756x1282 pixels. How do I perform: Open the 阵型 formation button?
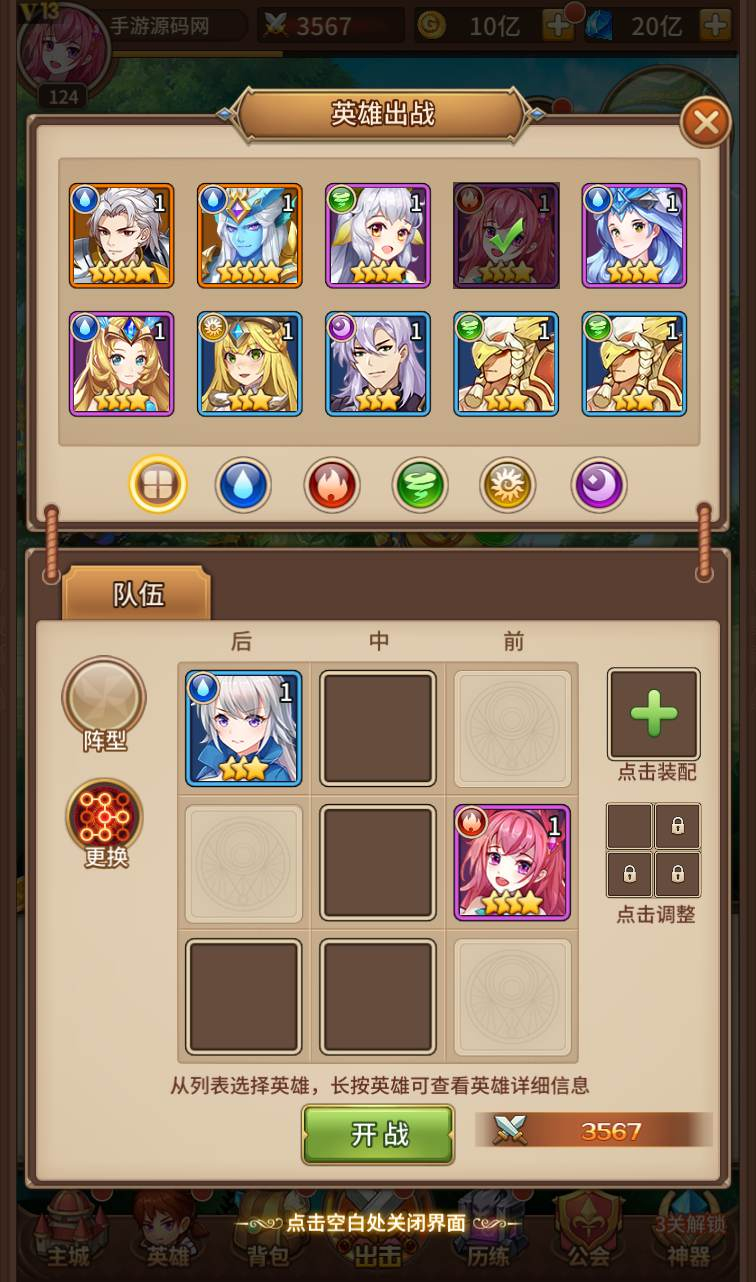click(104, 705)
